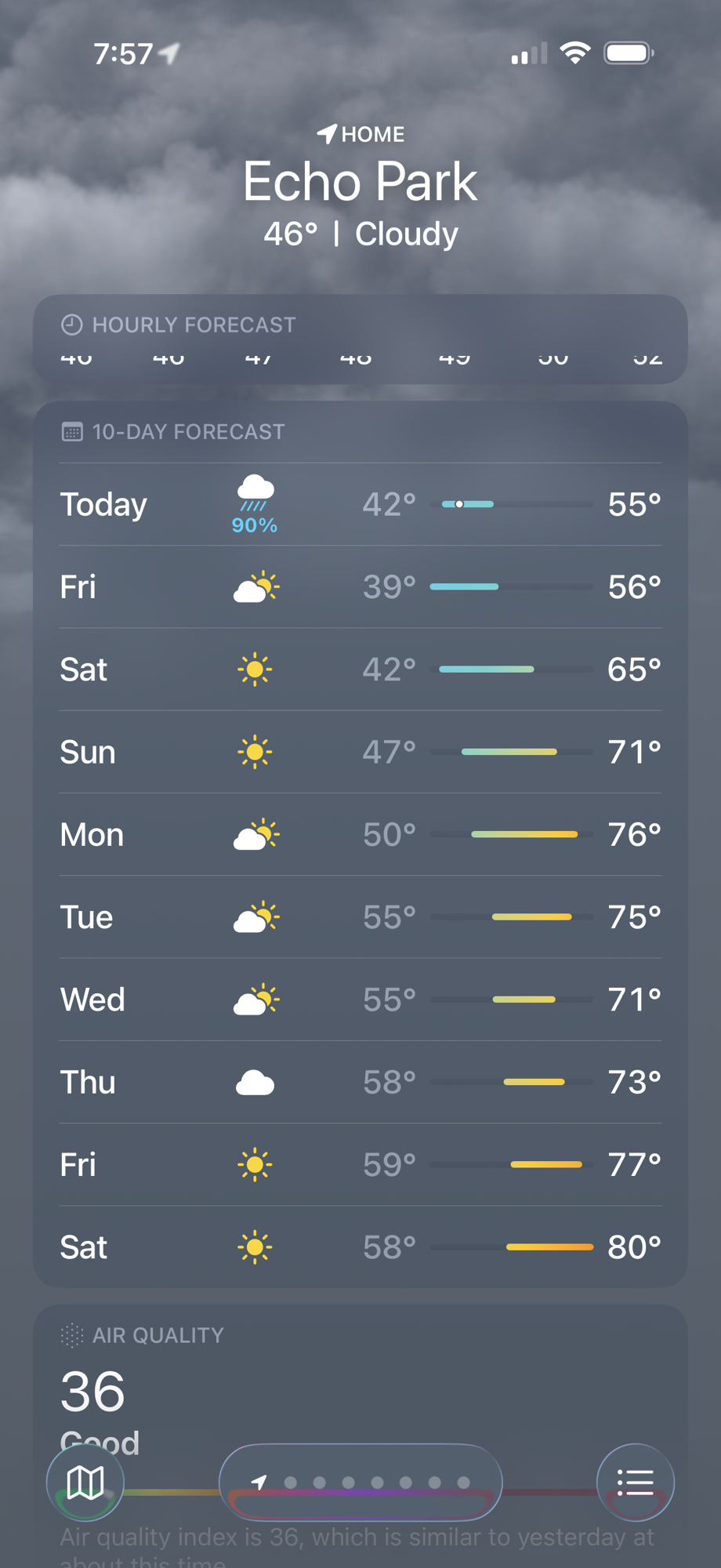Image resolution: width=721 pixels, height=1568 pixels.
Task: Open the Sun forecast row
Action: pyautogui.click(x=360, y=752)
